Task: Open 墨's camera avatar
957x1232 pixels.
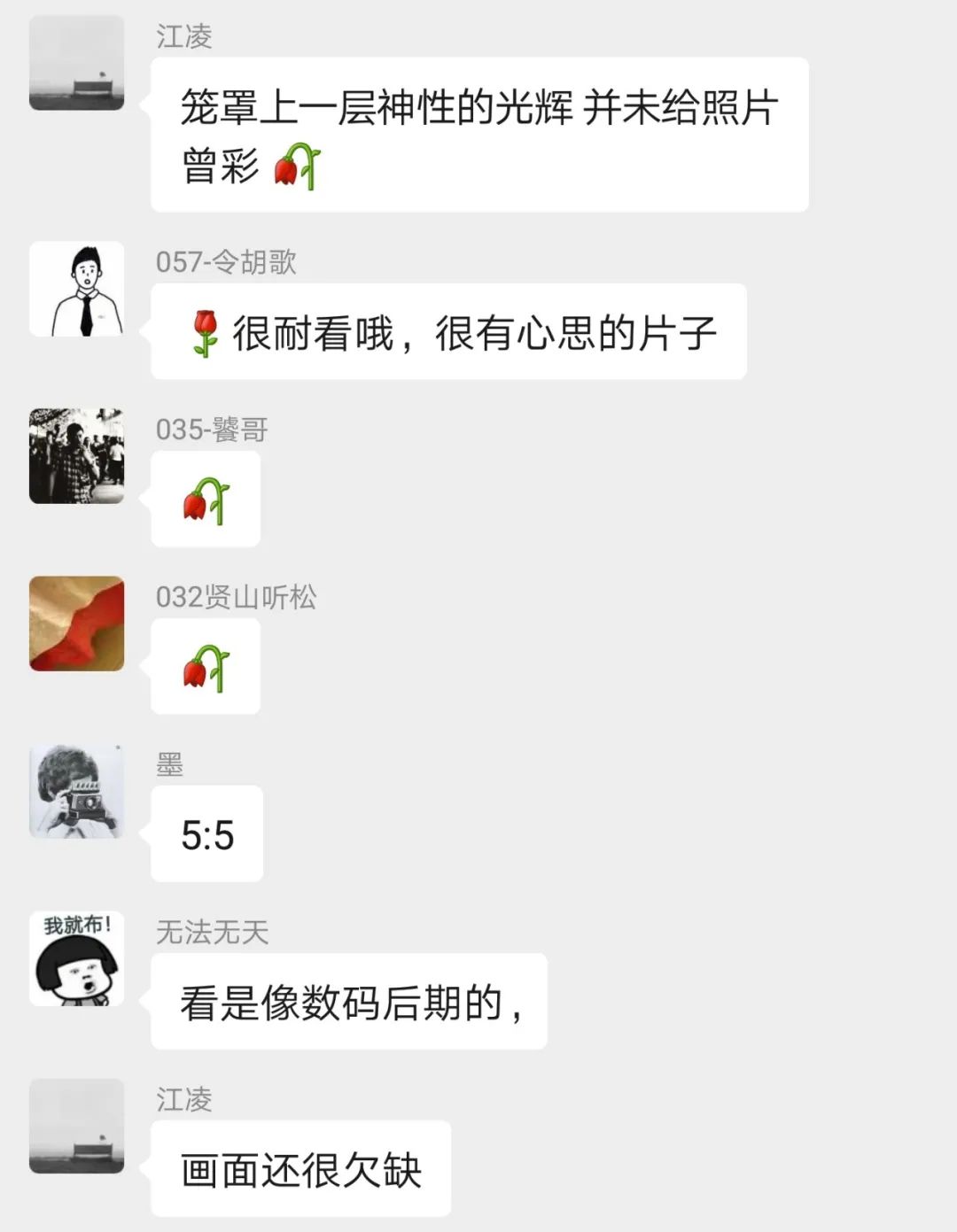Action: pos(76,791)
